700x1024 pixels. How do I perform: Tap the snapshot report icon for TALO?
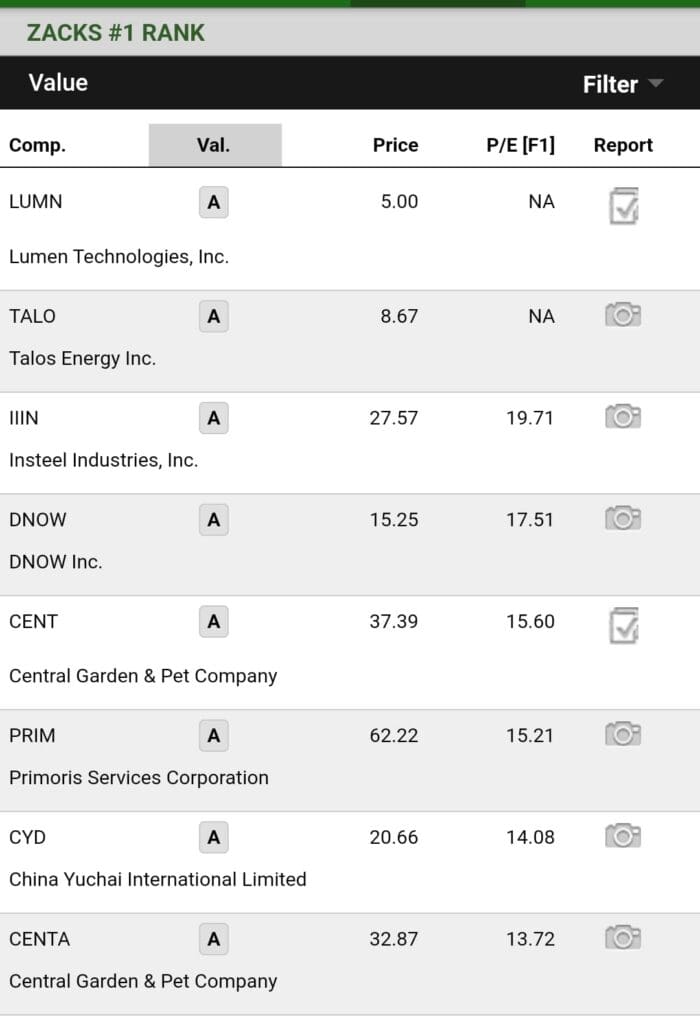(623, 316)
